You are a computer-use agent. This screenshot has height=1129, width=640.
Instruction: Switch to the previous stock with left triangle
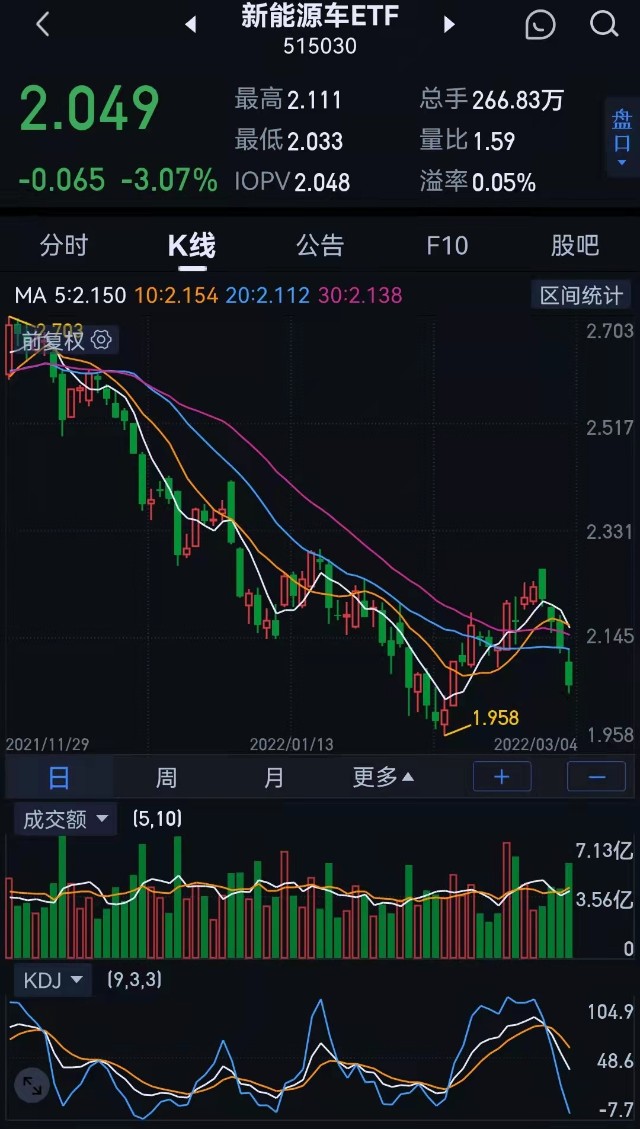191,24
